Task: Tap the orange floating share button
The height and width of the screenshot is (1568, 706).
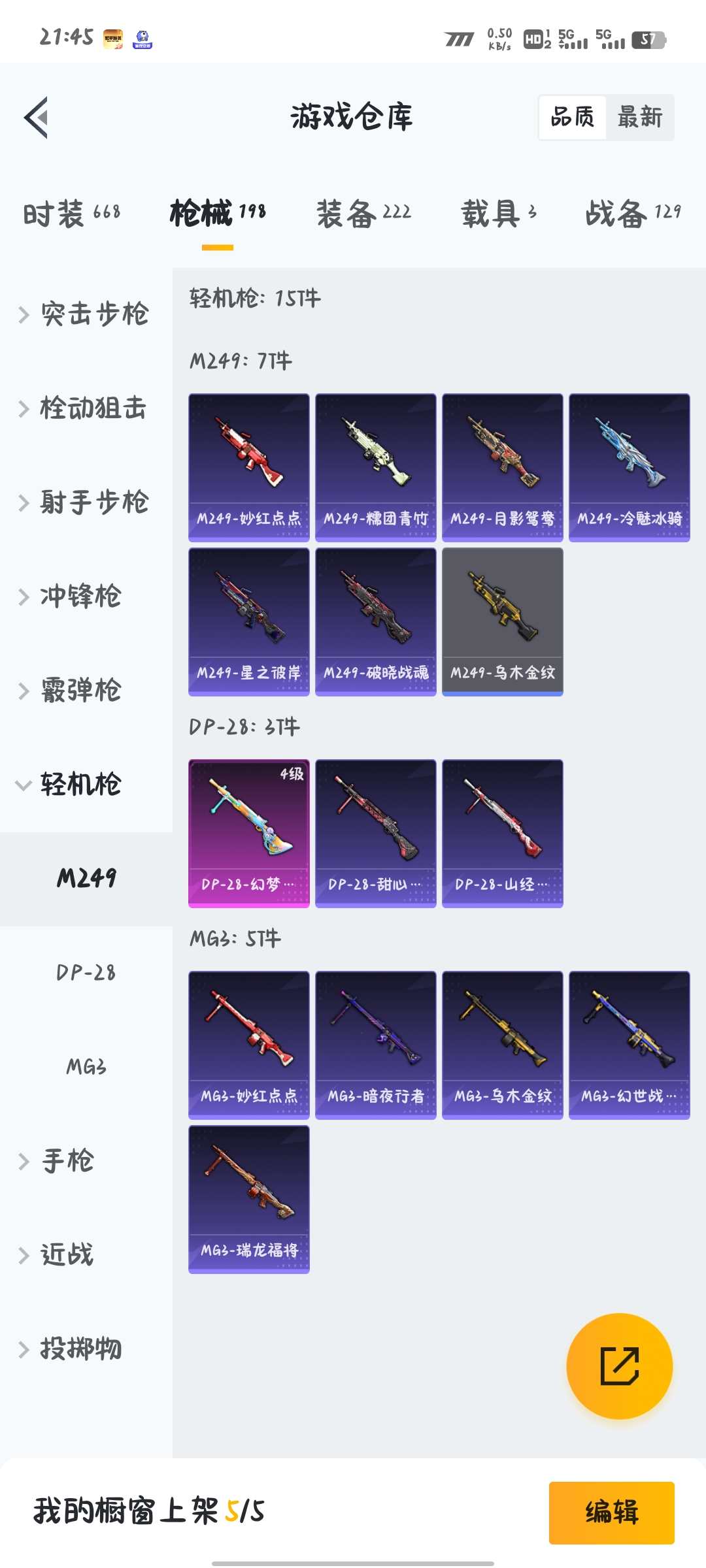Action: (619, 1366)
